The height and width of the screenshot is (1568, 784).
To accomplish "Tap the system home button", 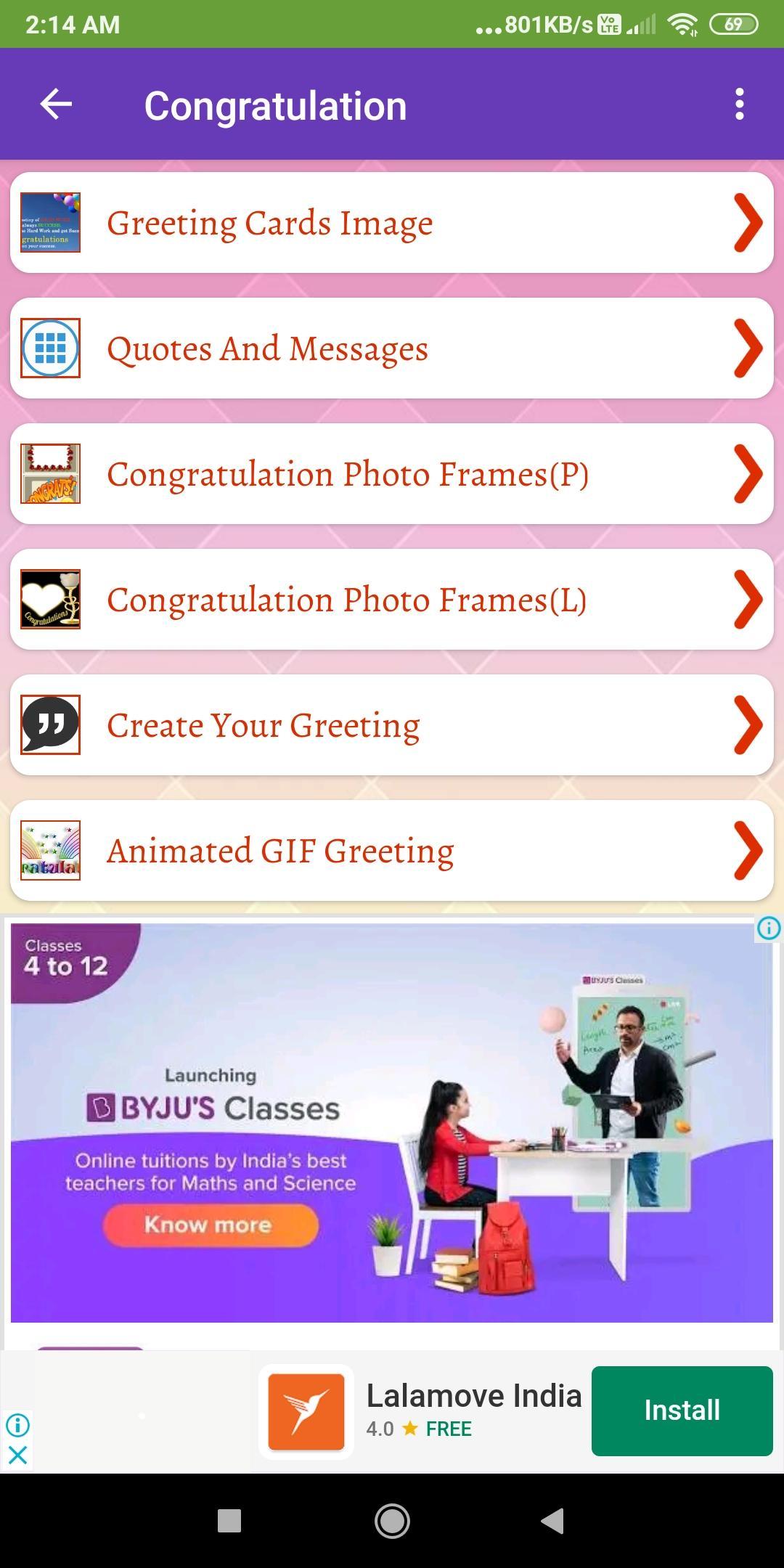I will pyautogui.click(x=392, y=1521).
